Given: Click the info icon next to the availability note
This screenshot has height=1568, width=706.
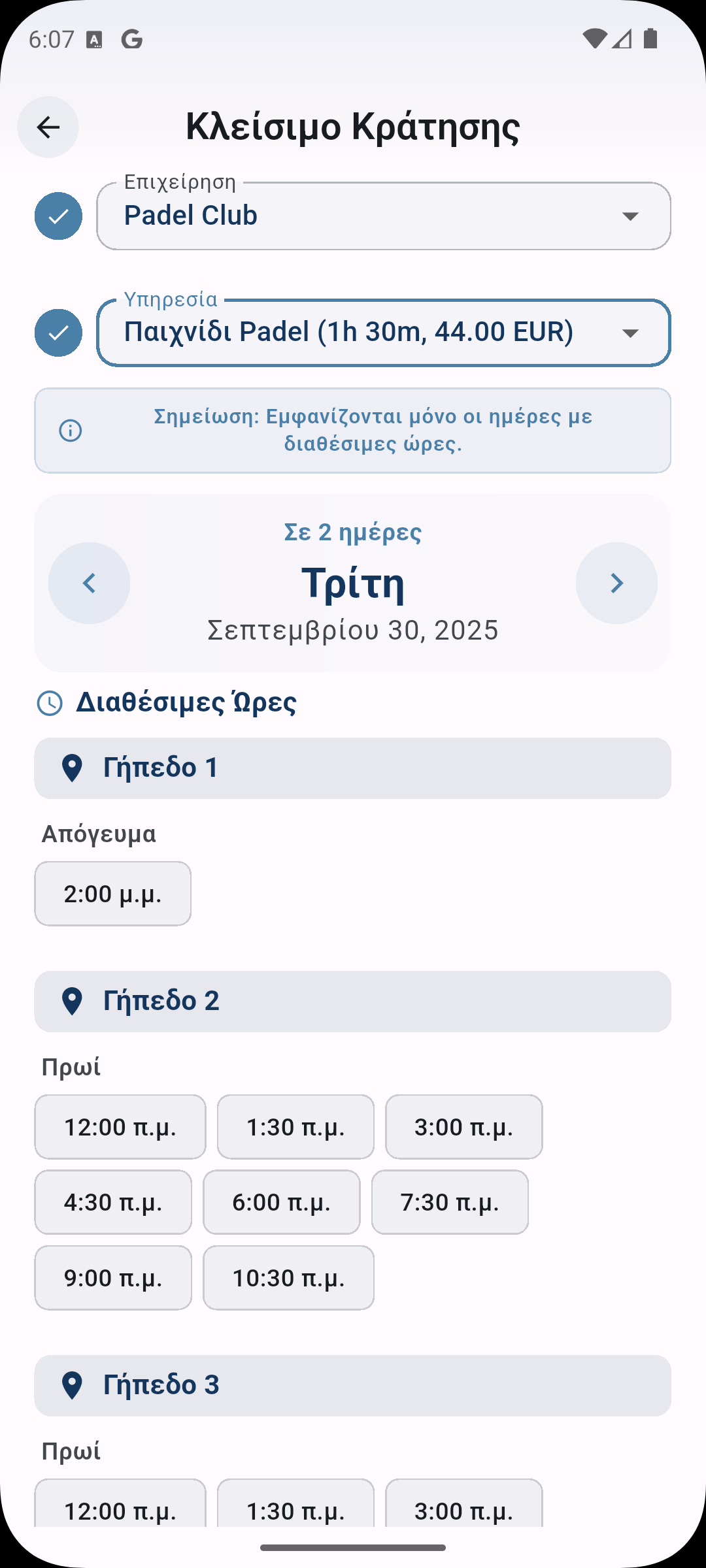Looking at the screenshot, I should [x=71, y=430].
